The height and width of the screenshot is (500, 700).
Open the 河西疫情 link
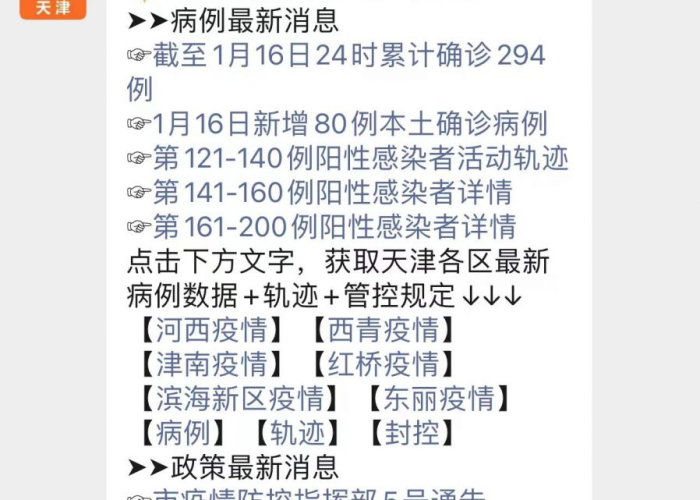(x=212, y=329)
